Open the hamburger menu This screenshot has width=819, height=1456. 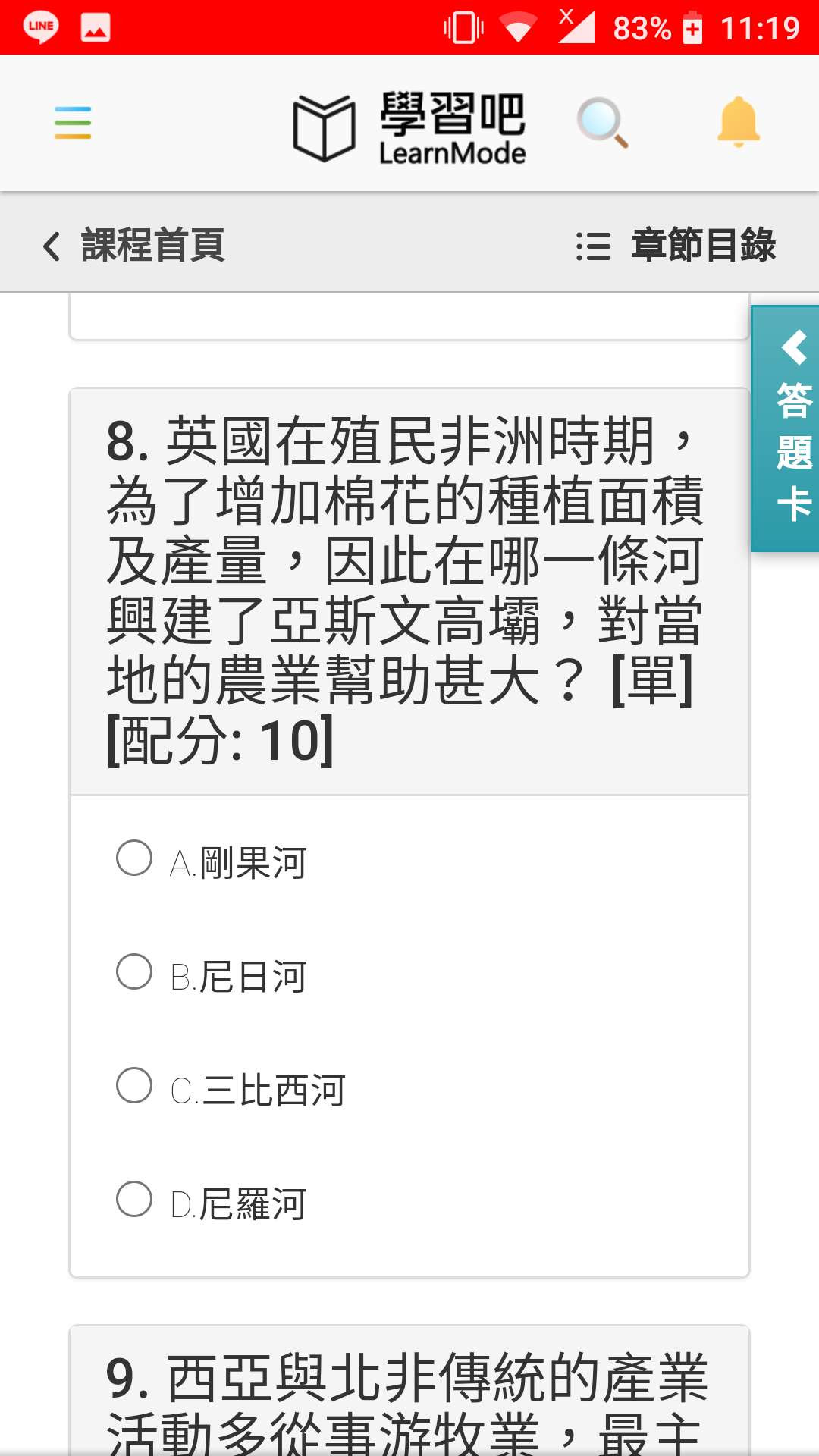click(x=73, y=123)
